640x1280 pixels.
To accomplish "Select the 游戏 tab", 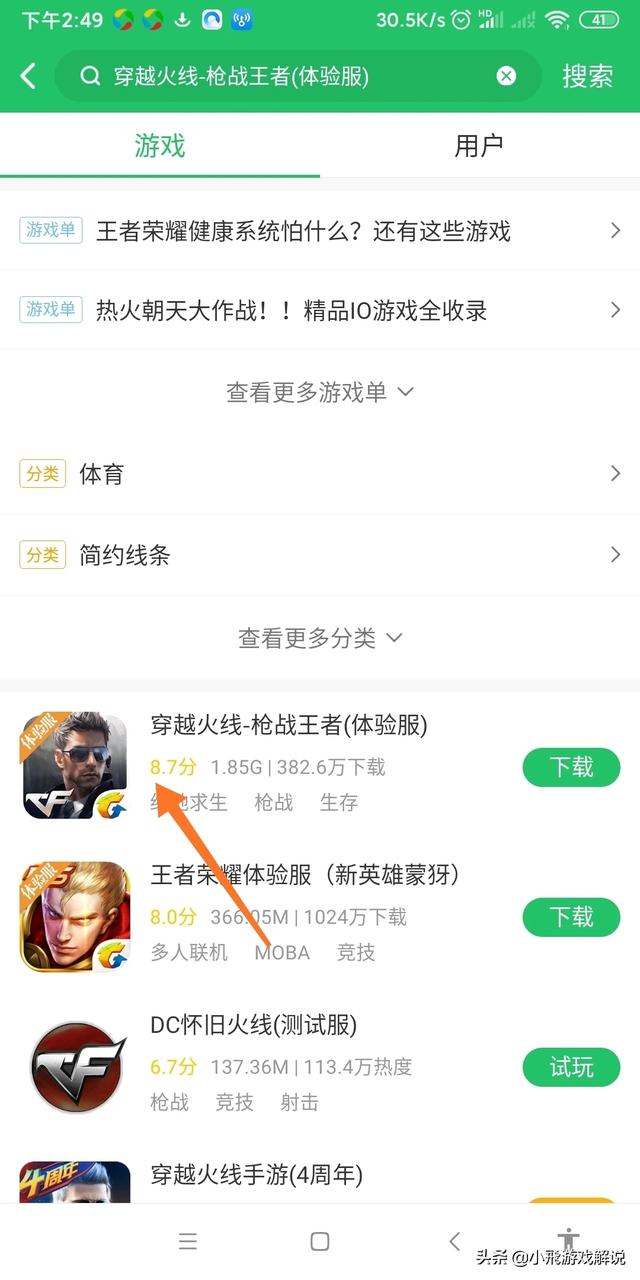I will click(160, 146).
